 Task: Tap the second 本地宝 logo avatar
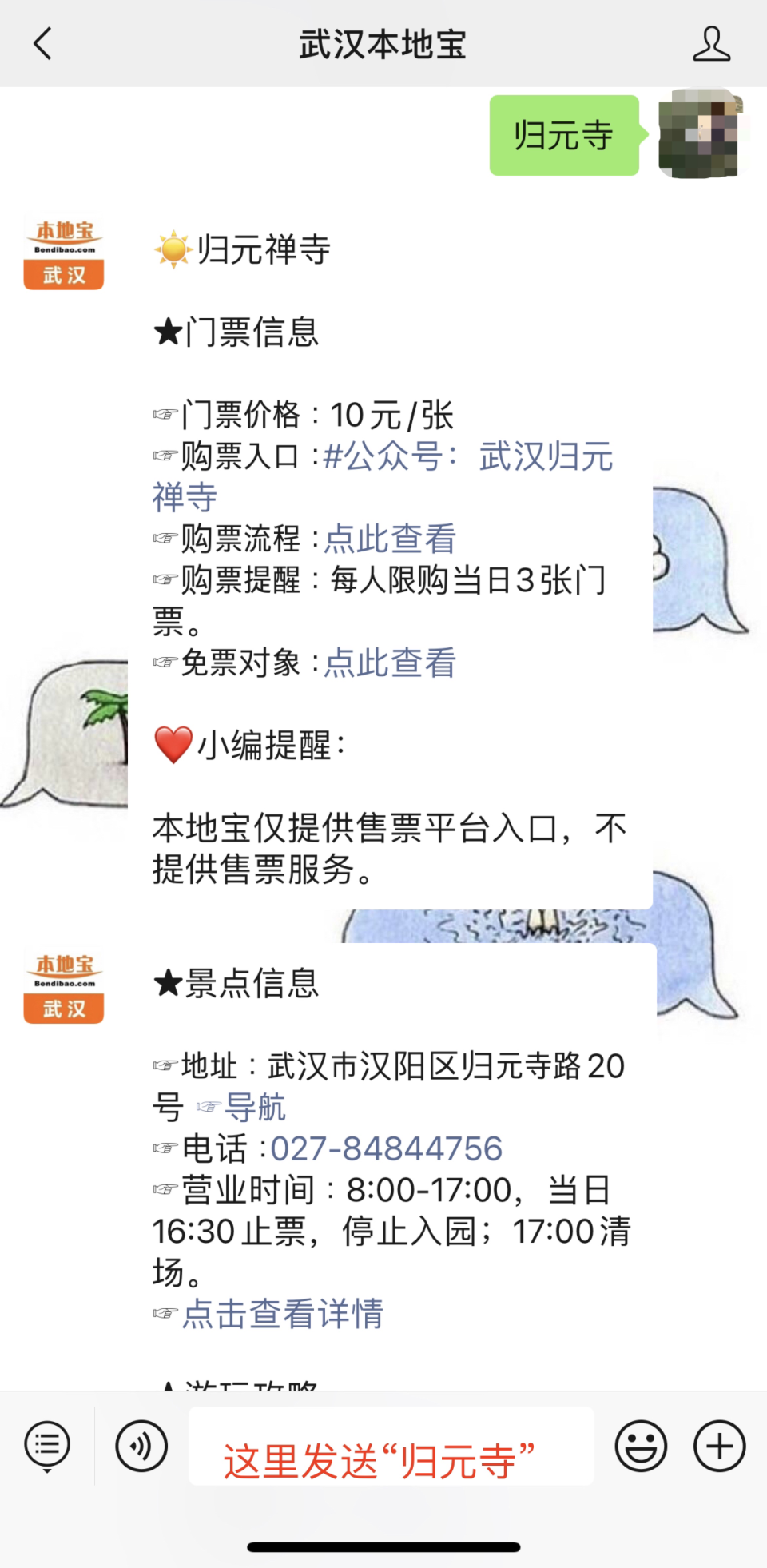pyautogui.click(x=63, y=985)
